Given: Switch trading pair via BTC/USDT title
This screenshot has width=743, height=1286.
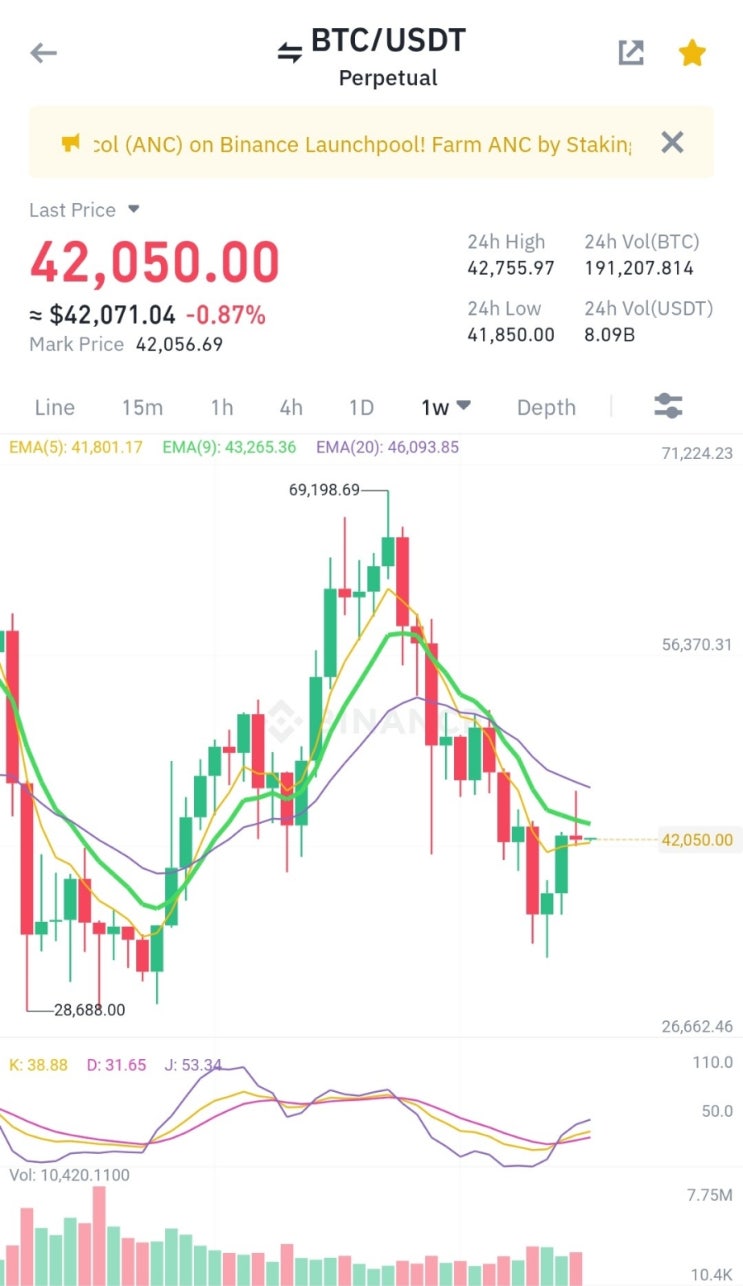Looking at the screenshot, I should click(x=372, y=42).
